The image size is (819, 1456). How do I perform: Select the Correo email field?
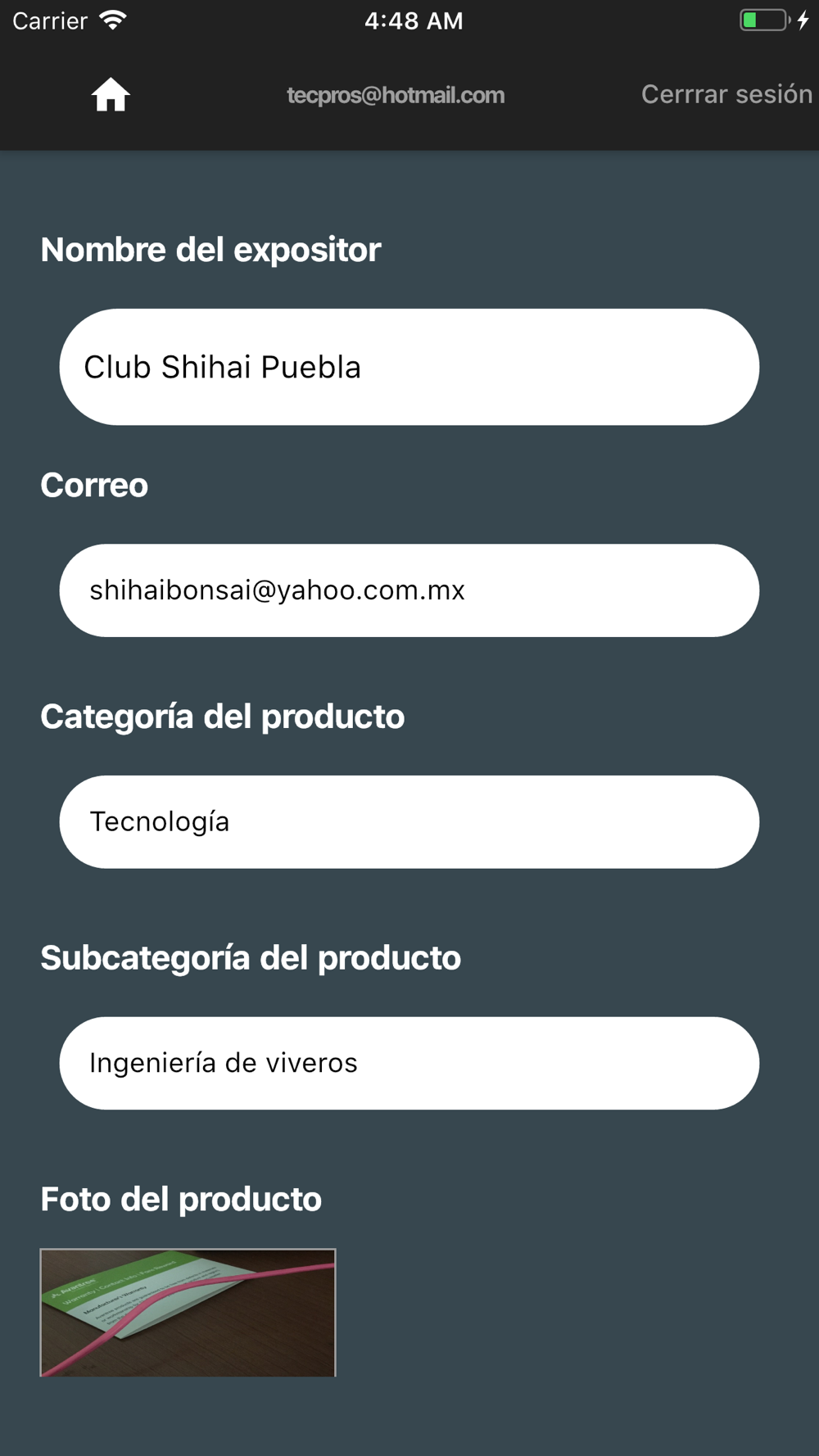click(409, 590)
